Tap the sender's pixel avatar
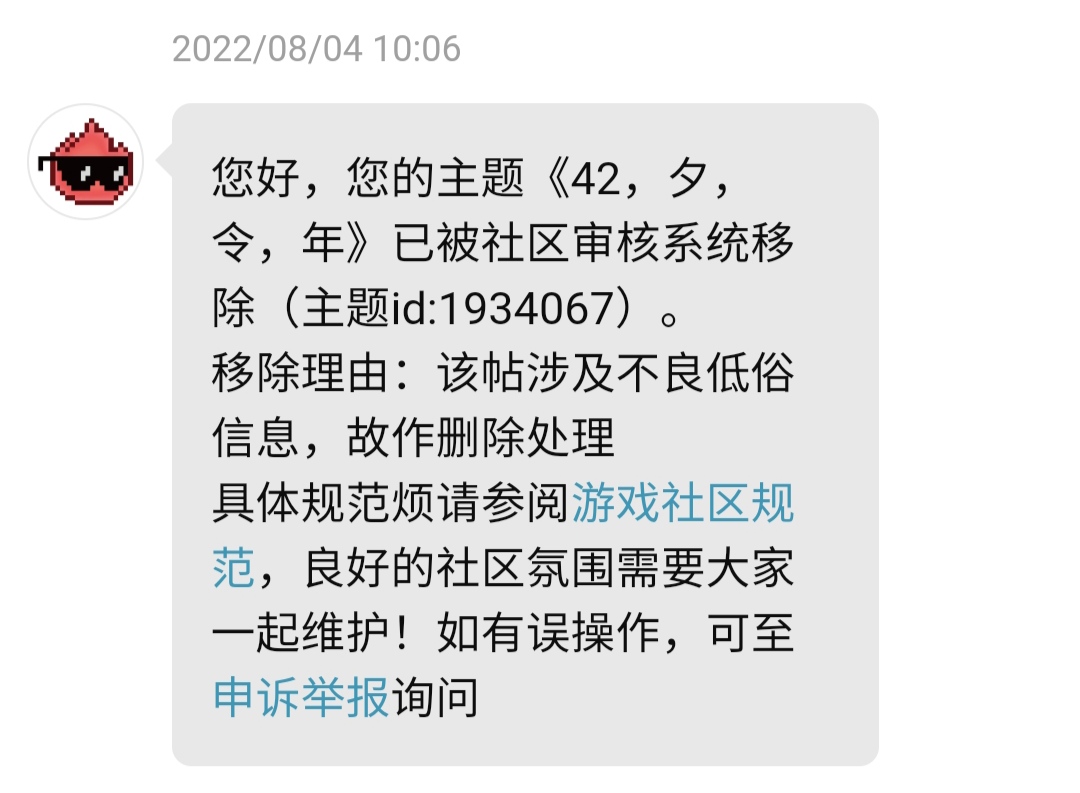 (86, 162)
